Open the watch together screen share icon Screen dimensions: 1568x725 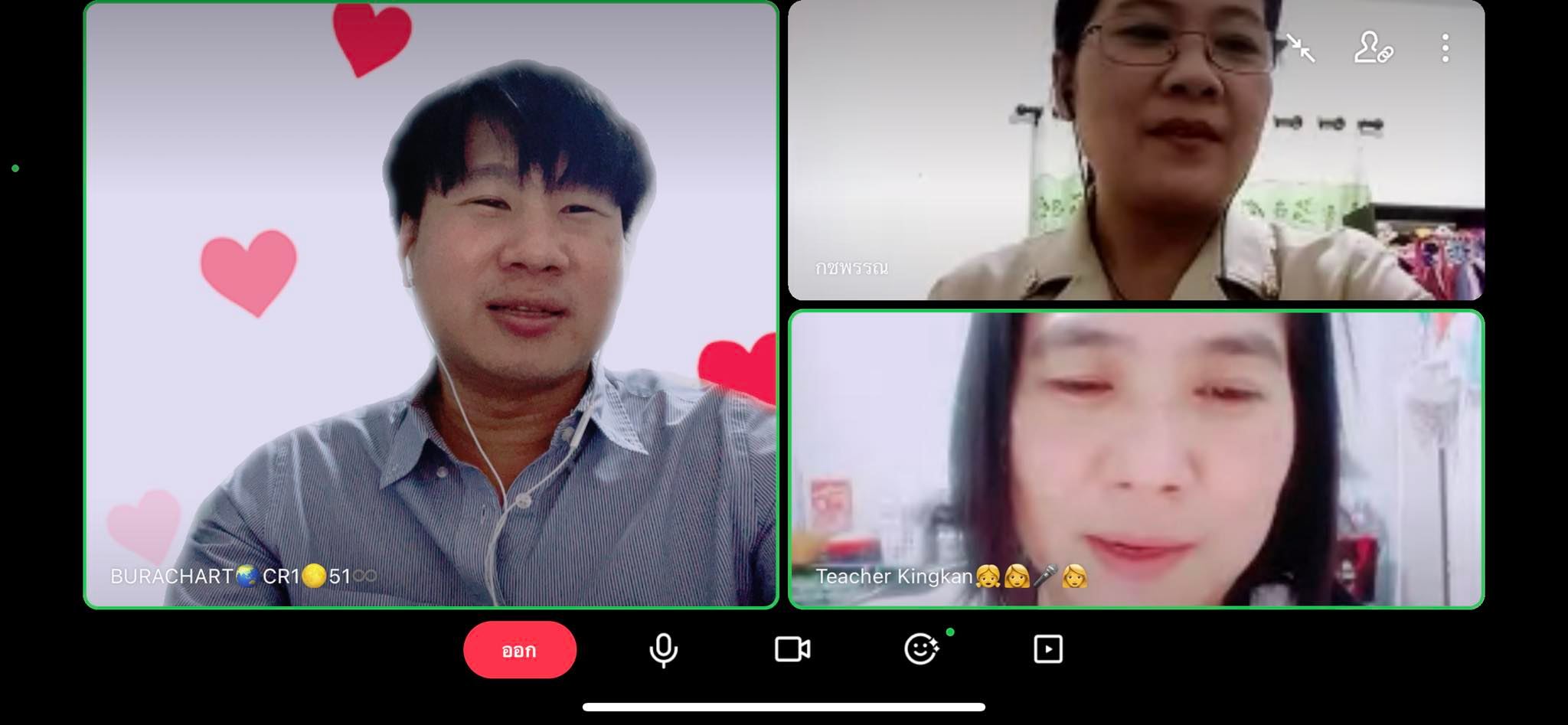click(1047, 650)
